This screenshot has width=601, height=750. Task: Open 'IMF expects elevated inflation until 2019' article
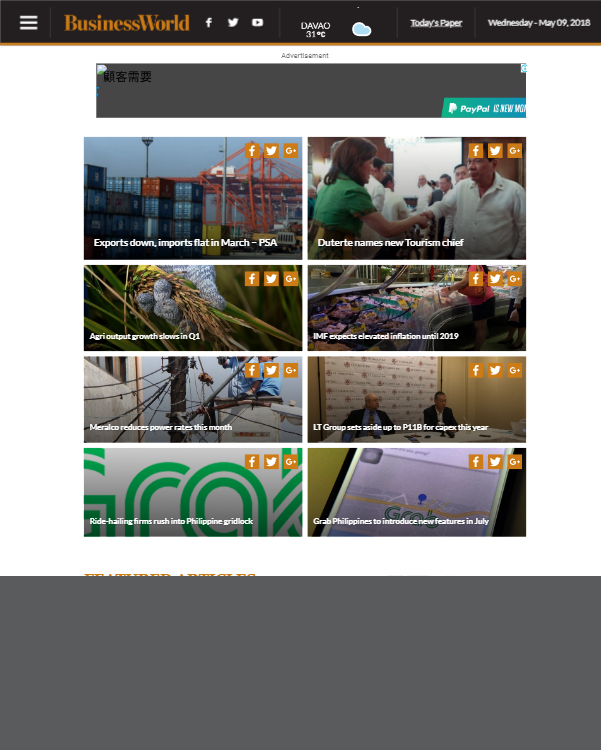point(385,336)
